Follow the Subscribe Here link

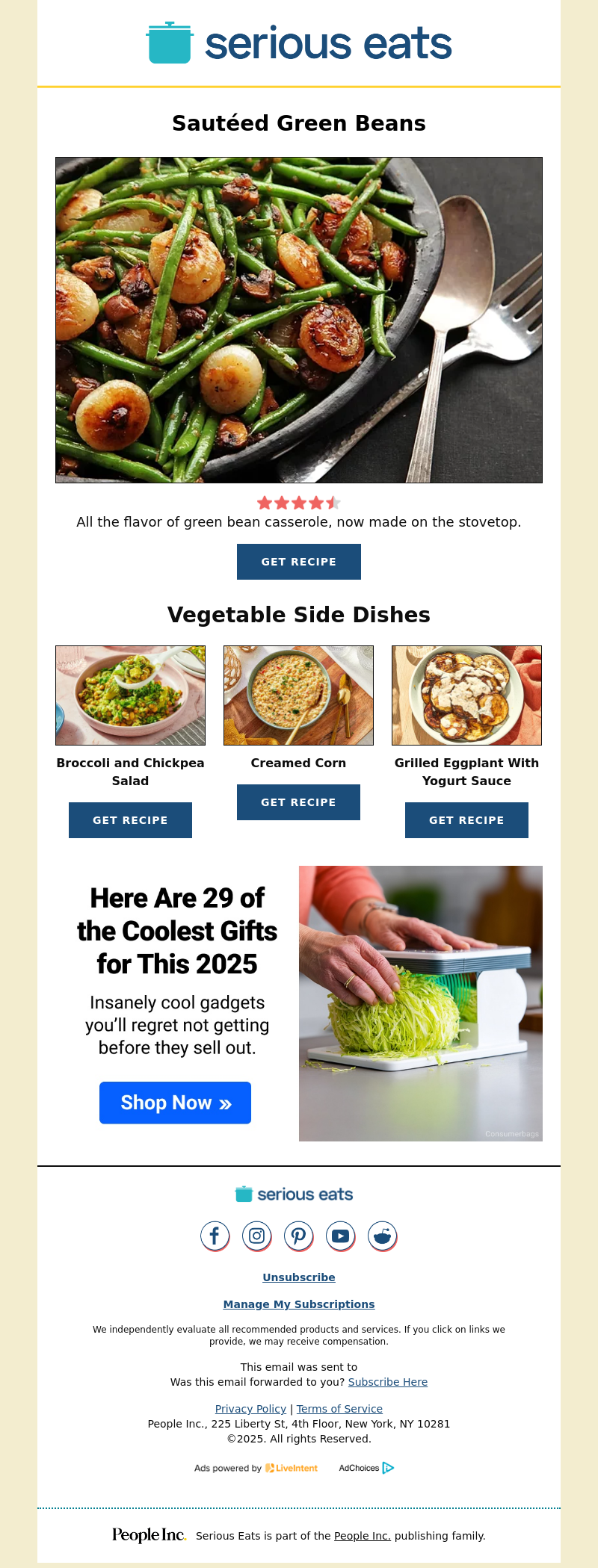coord(387,1382)
